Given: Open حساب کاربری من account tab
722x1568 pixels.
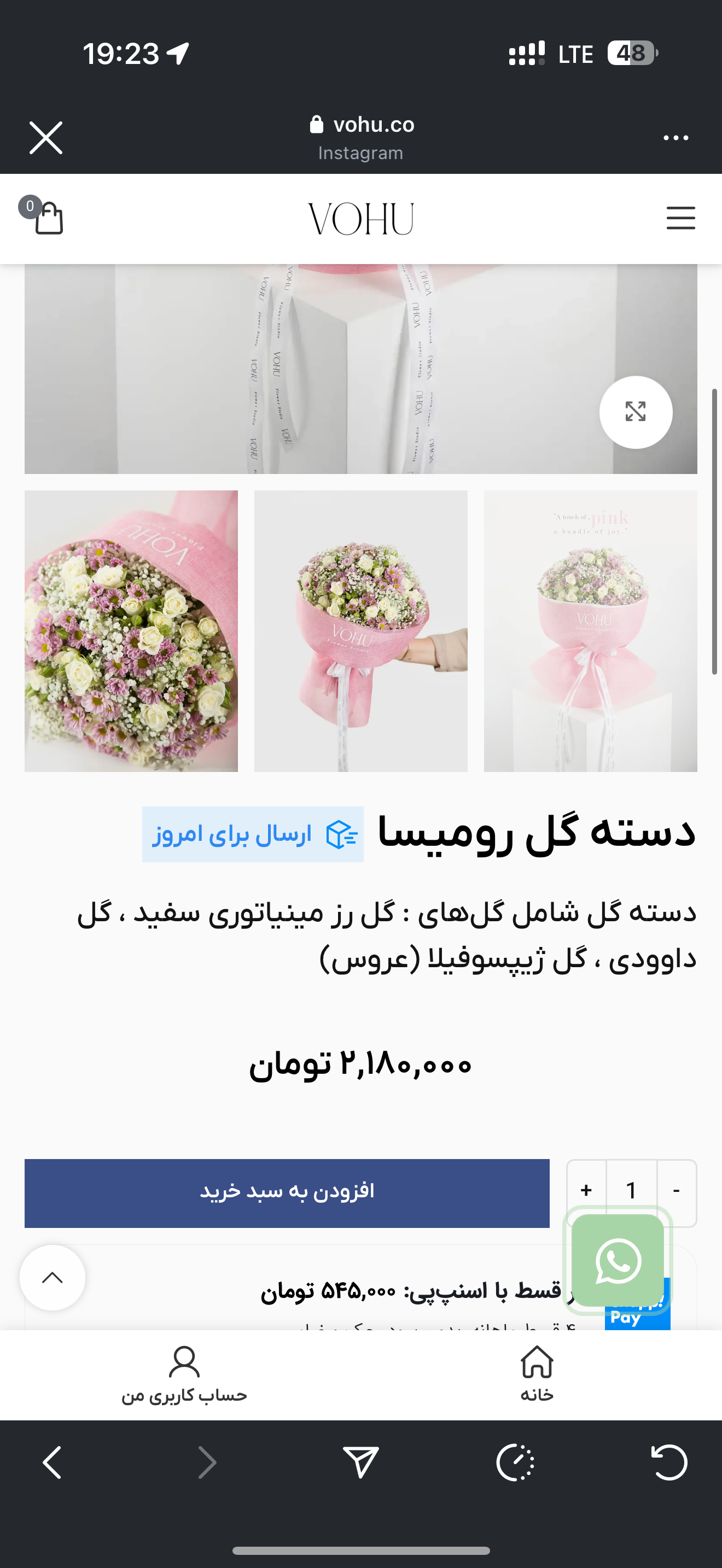Looking at the screenshot, I should click(184, 1374).
